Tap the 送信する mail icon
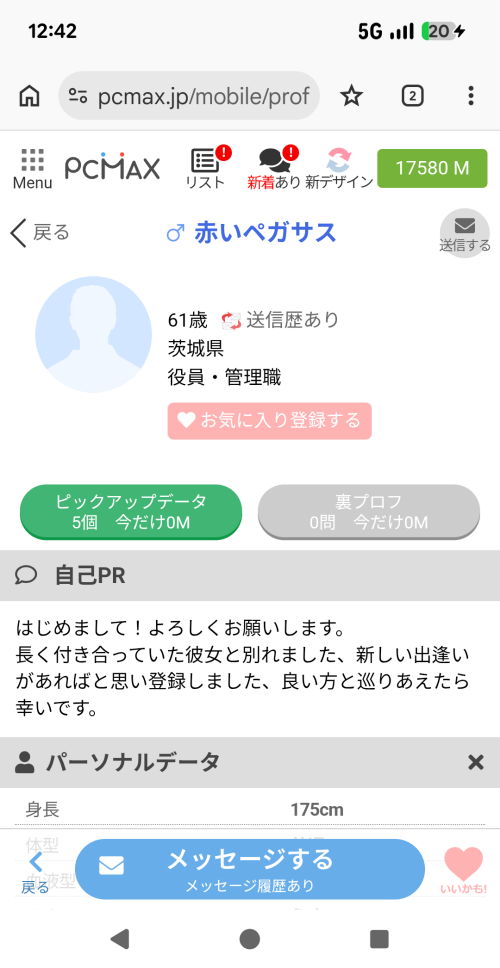Screen dimensions: 500x968 pos(465,233)
